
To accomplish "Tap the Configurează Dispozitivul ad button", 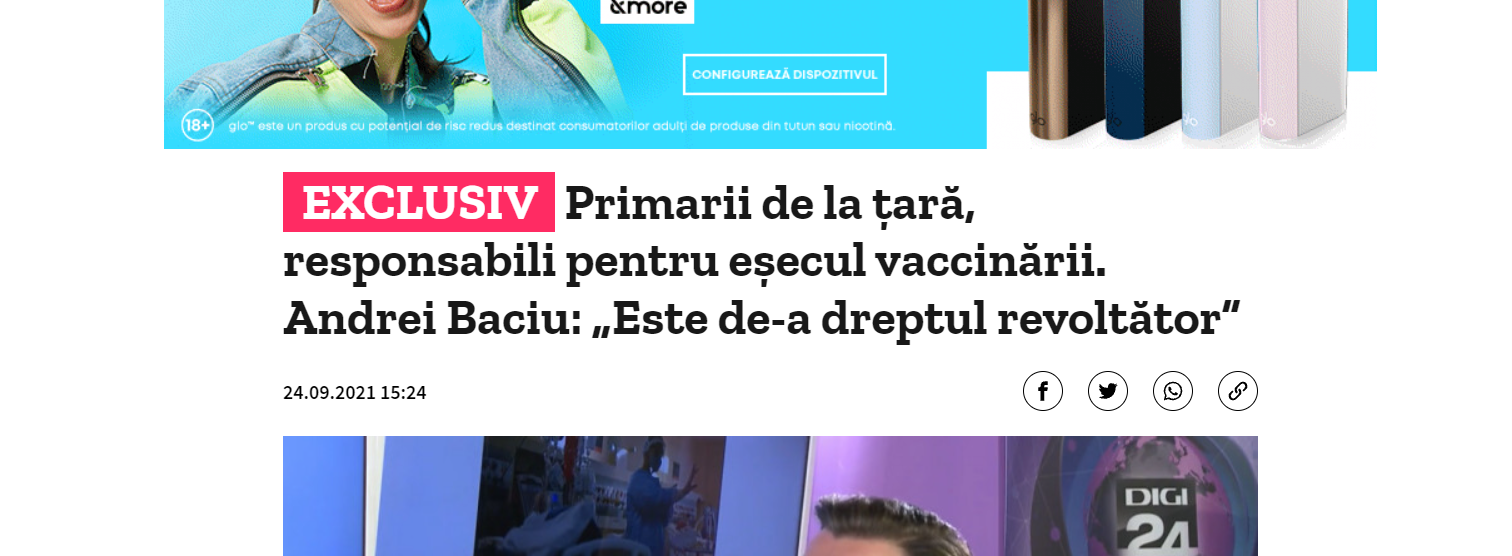I will coord(784,75).
